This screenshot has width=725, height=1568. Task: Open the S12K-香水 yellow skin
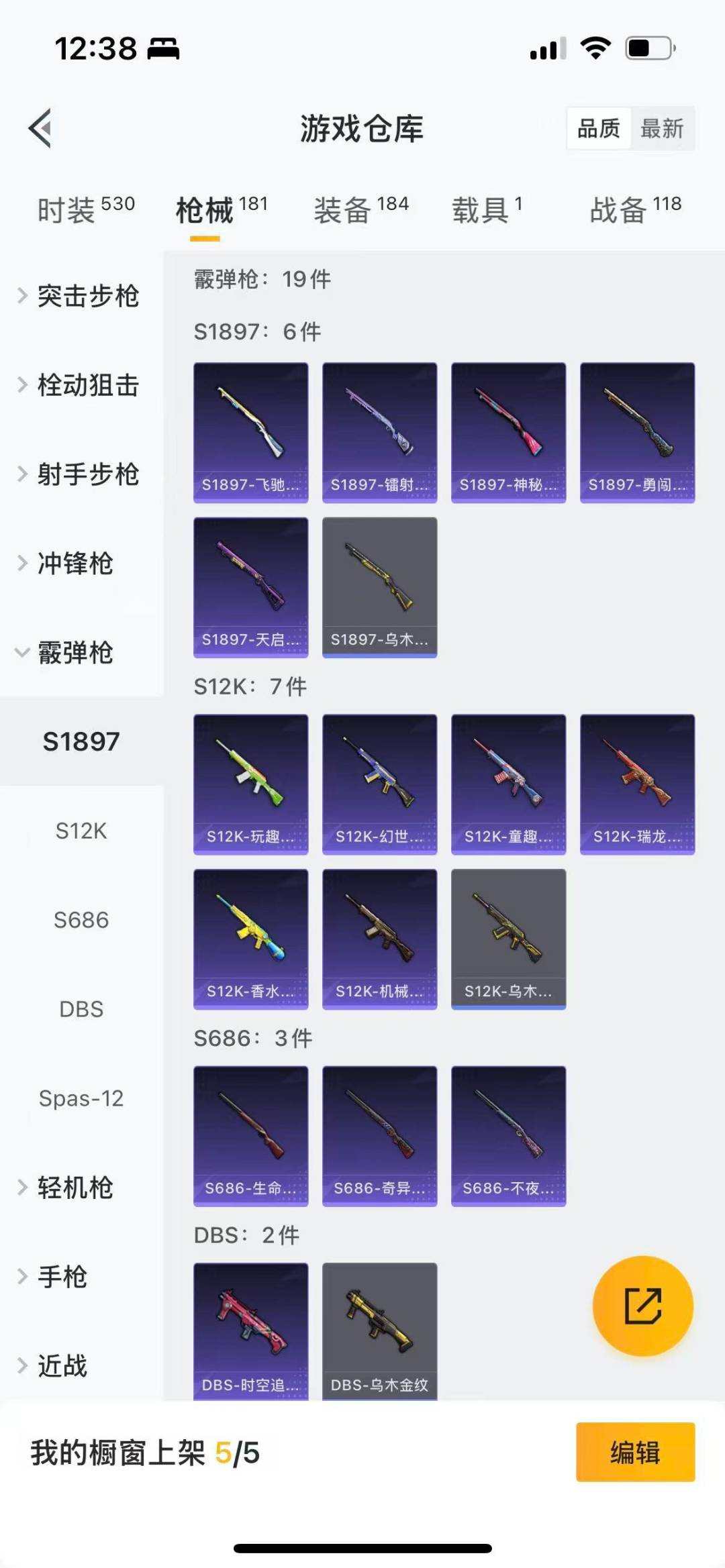pos(251,938)
